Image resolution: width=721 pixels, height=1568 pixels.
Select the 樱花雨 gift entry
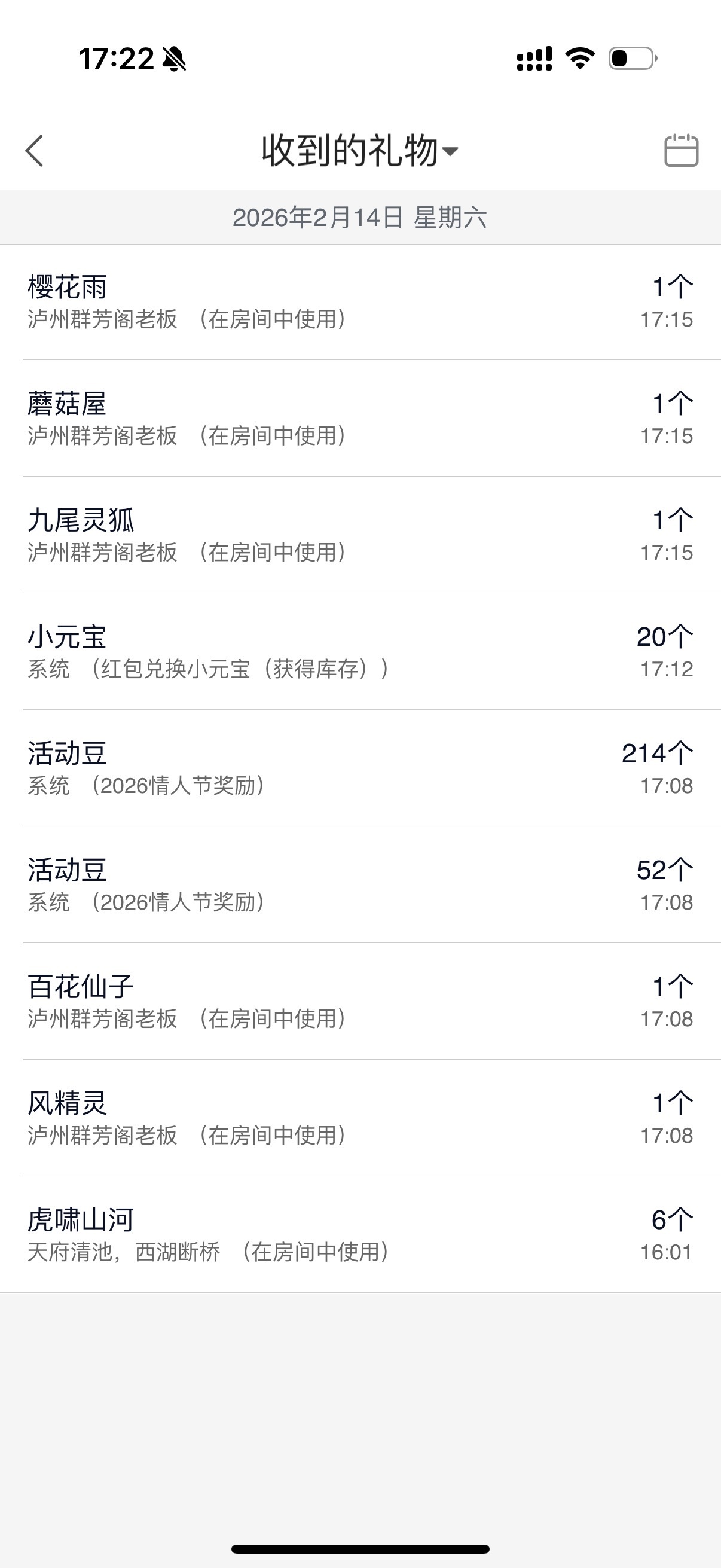tap(360, 300)
